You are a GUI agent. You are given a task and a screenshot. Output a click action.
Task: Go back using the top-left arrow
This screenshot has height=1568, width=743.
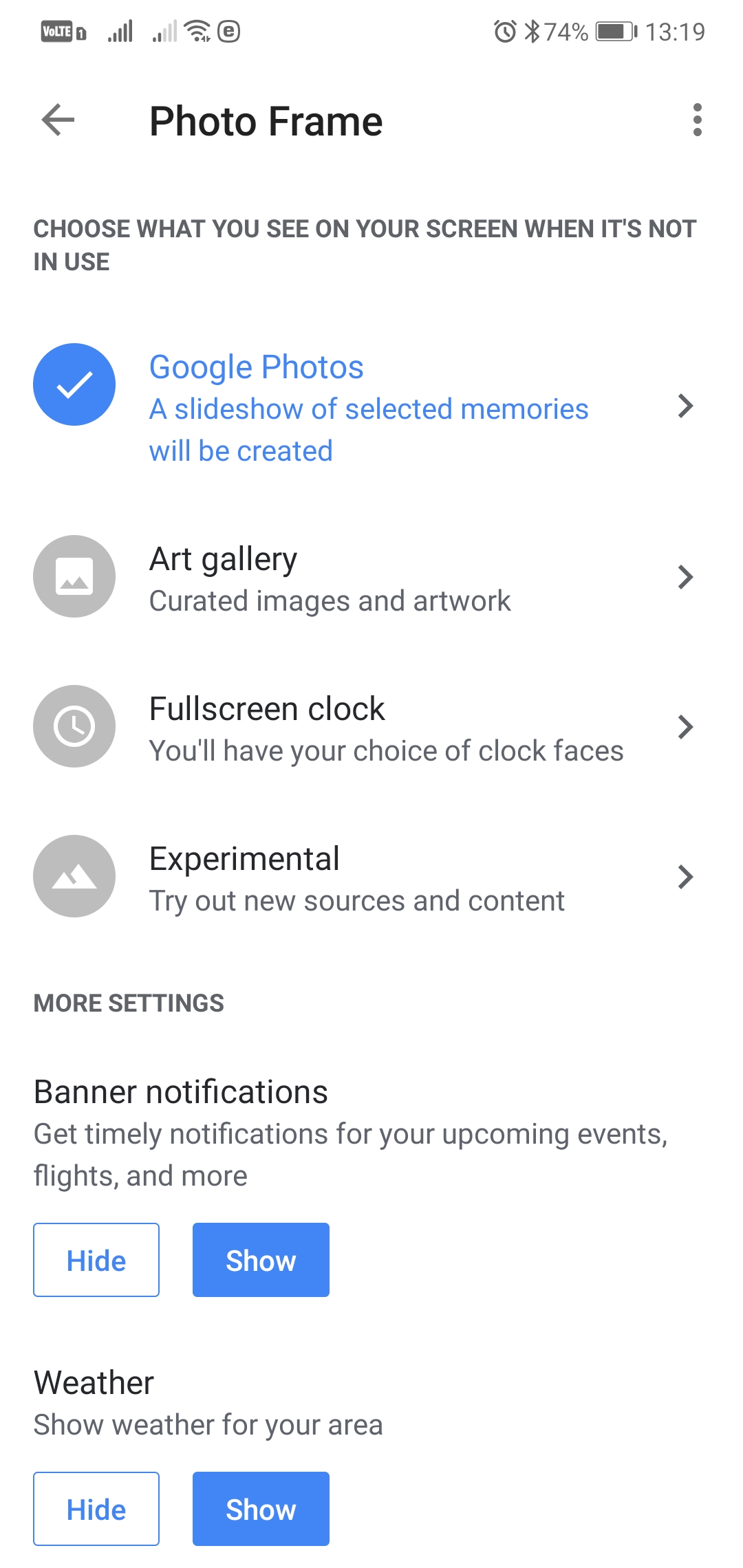click(x=58, y=120)
